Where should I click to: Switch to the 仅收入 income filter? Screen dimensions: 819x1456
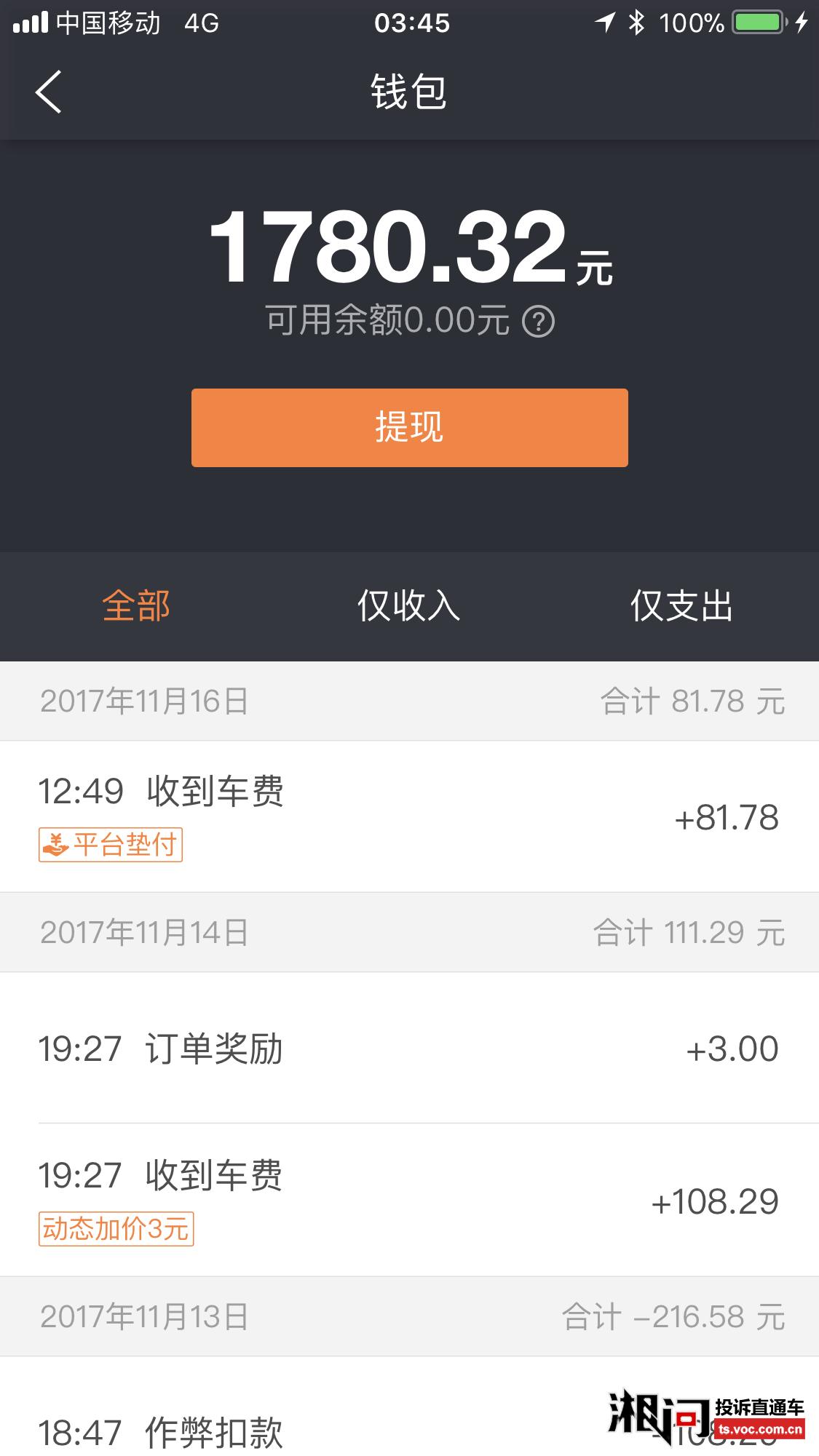point(409,606)
